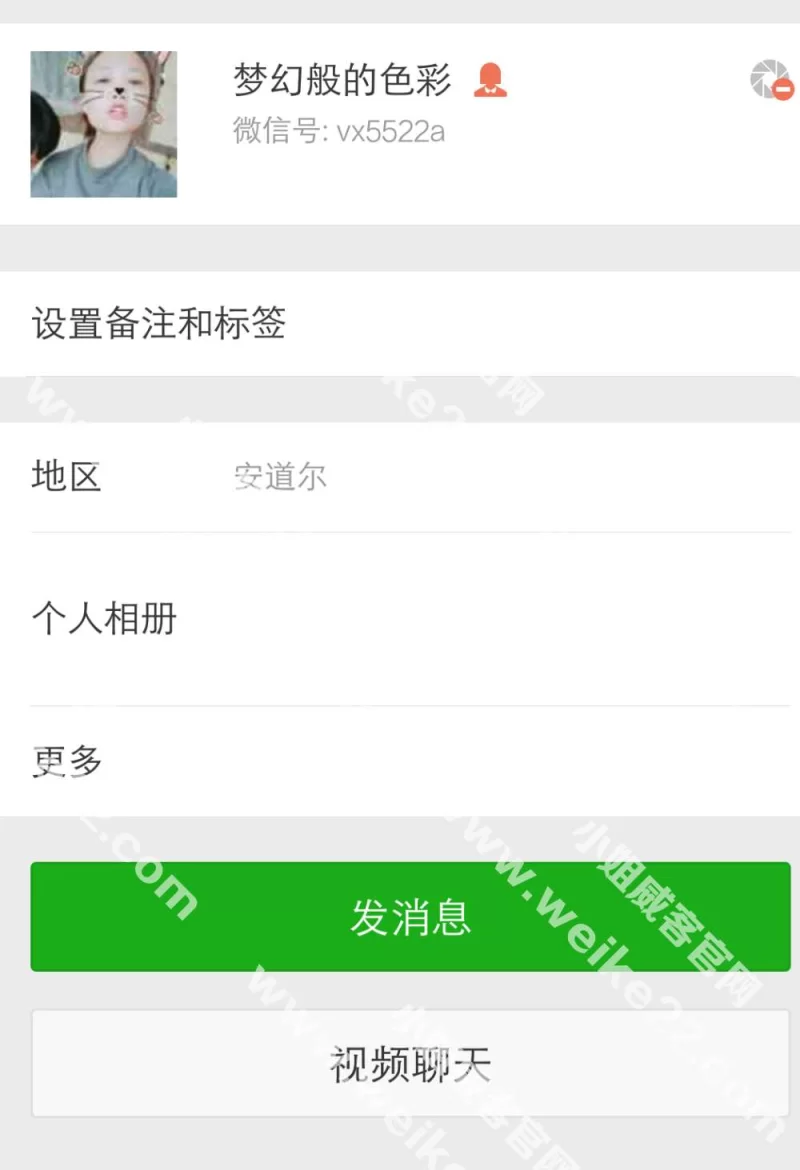This screenshot has height=1170, width=800.
Task: Open the 个人相册 album
Action: (x=400, y=619)
